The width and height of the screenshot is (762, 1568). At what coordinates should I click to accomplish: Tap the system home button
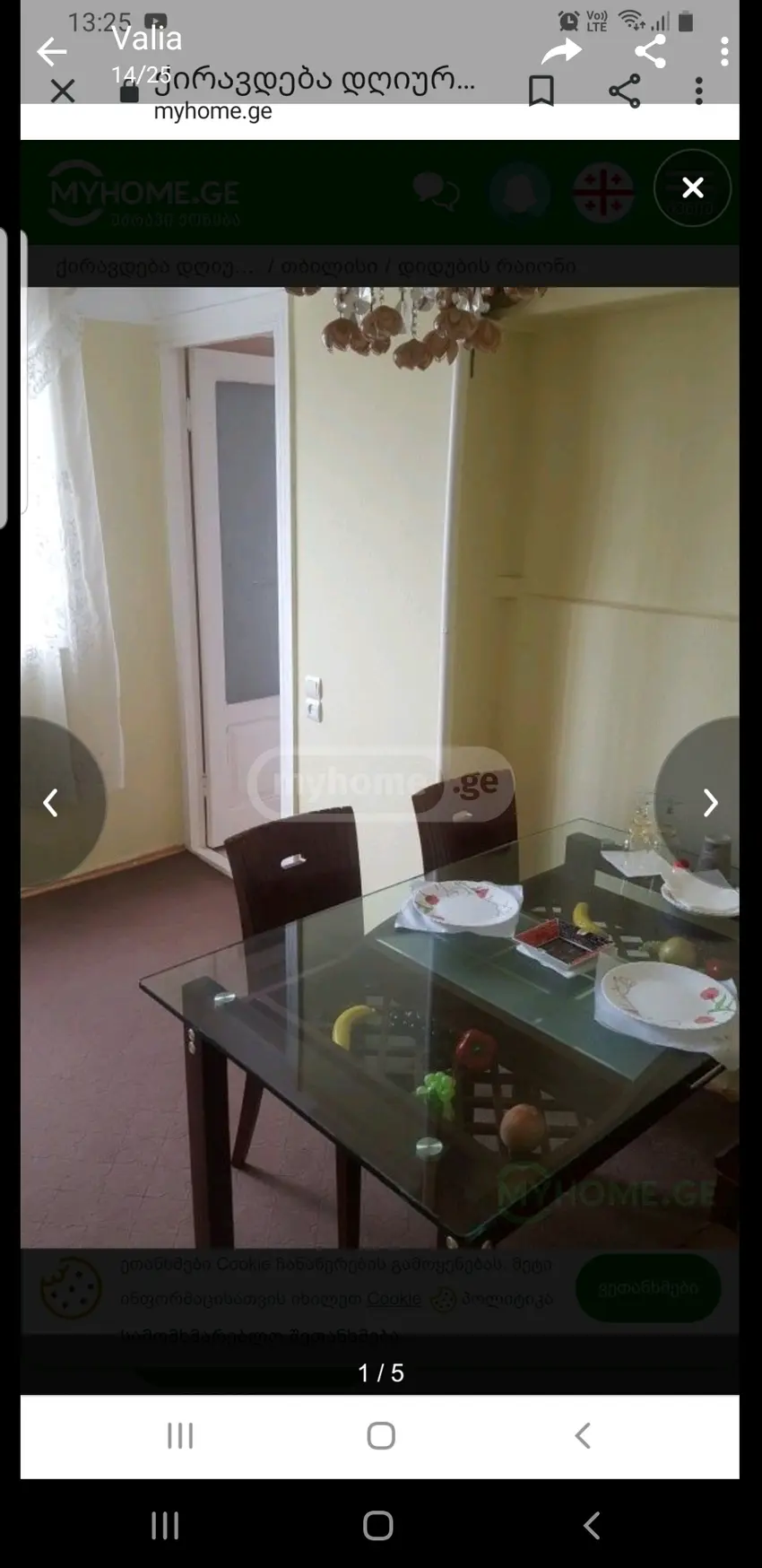click(377, 1525)
